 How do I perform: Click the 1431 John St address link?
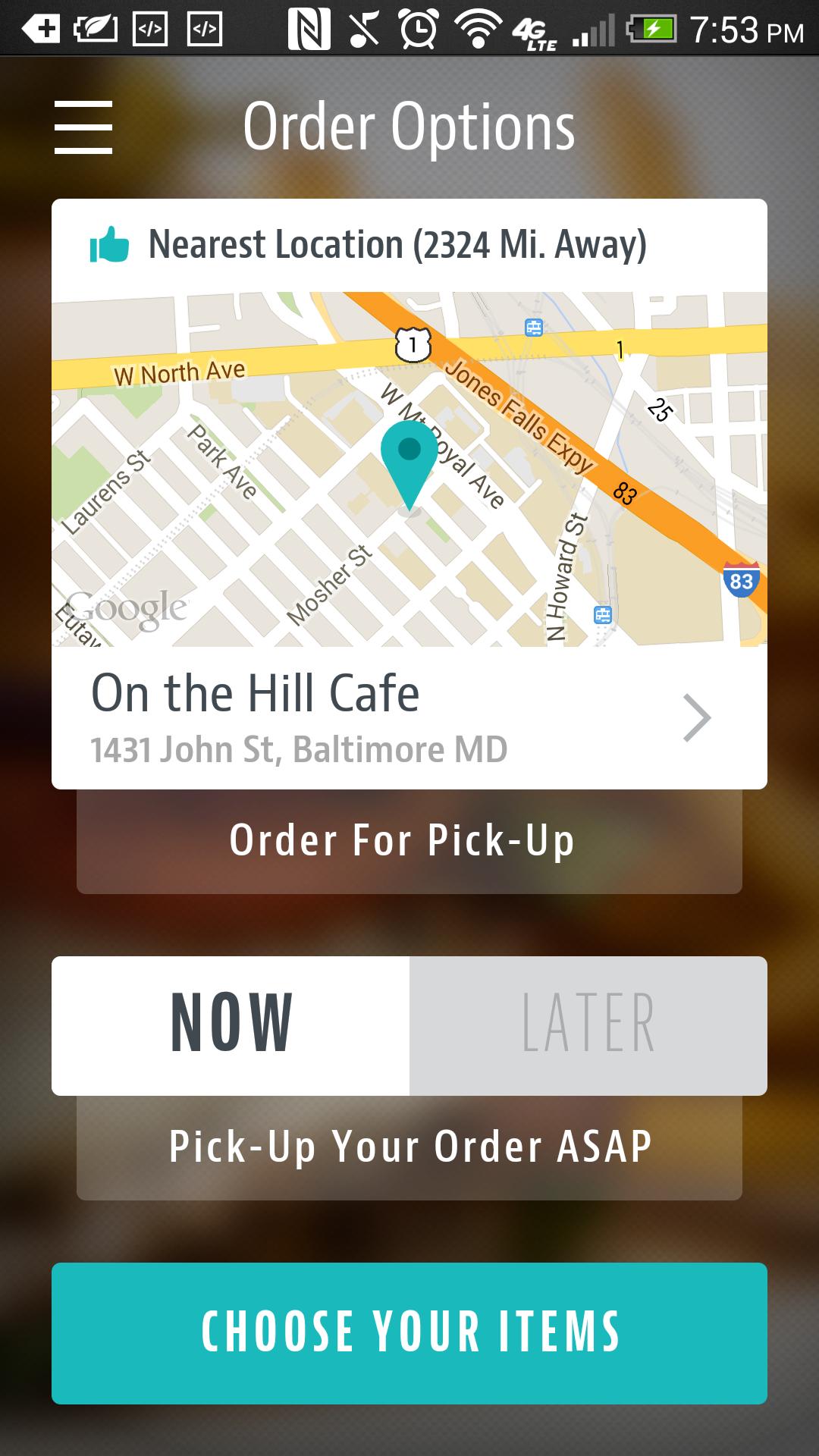pyautogui.click(x=299, y=749)
